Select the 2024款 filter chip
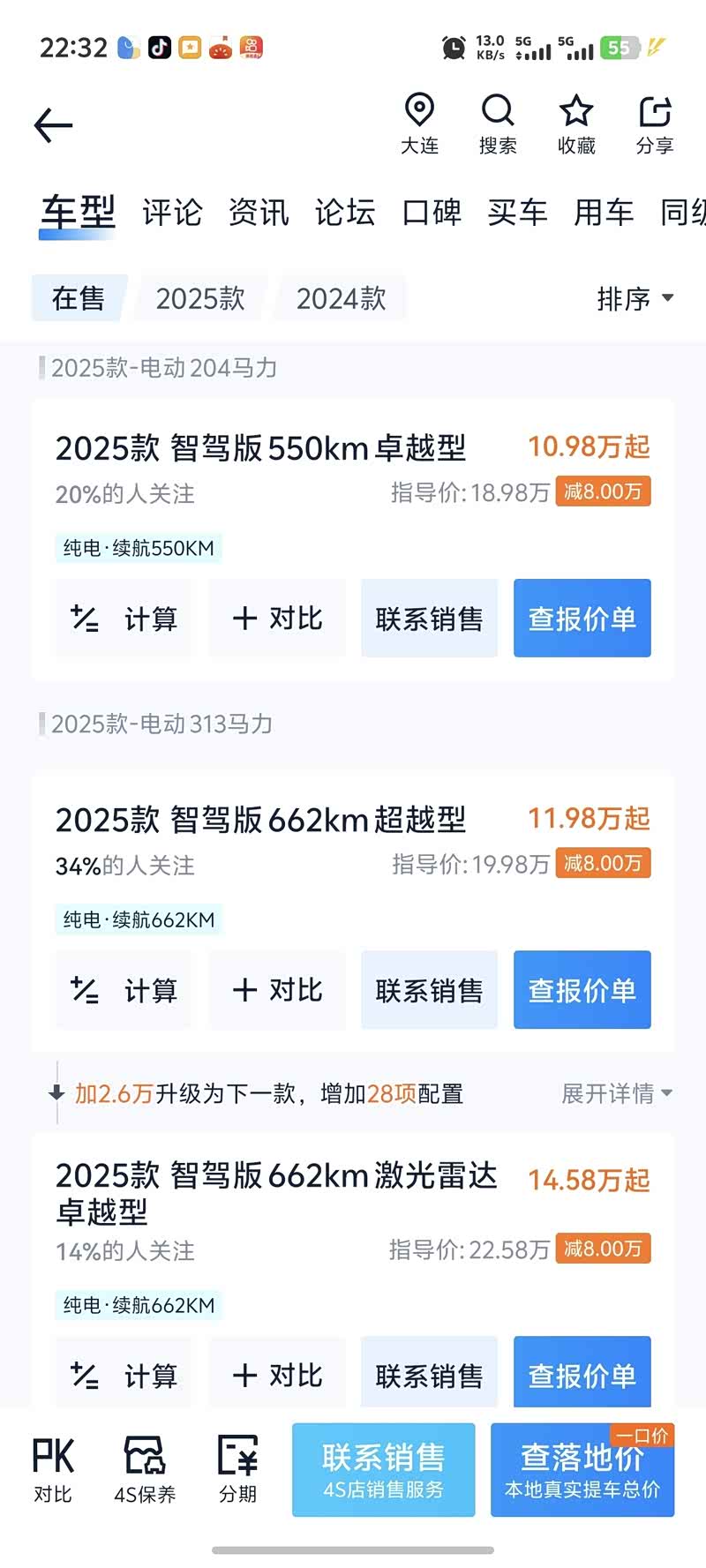706x1568 pixels. [x=342, y=298]
